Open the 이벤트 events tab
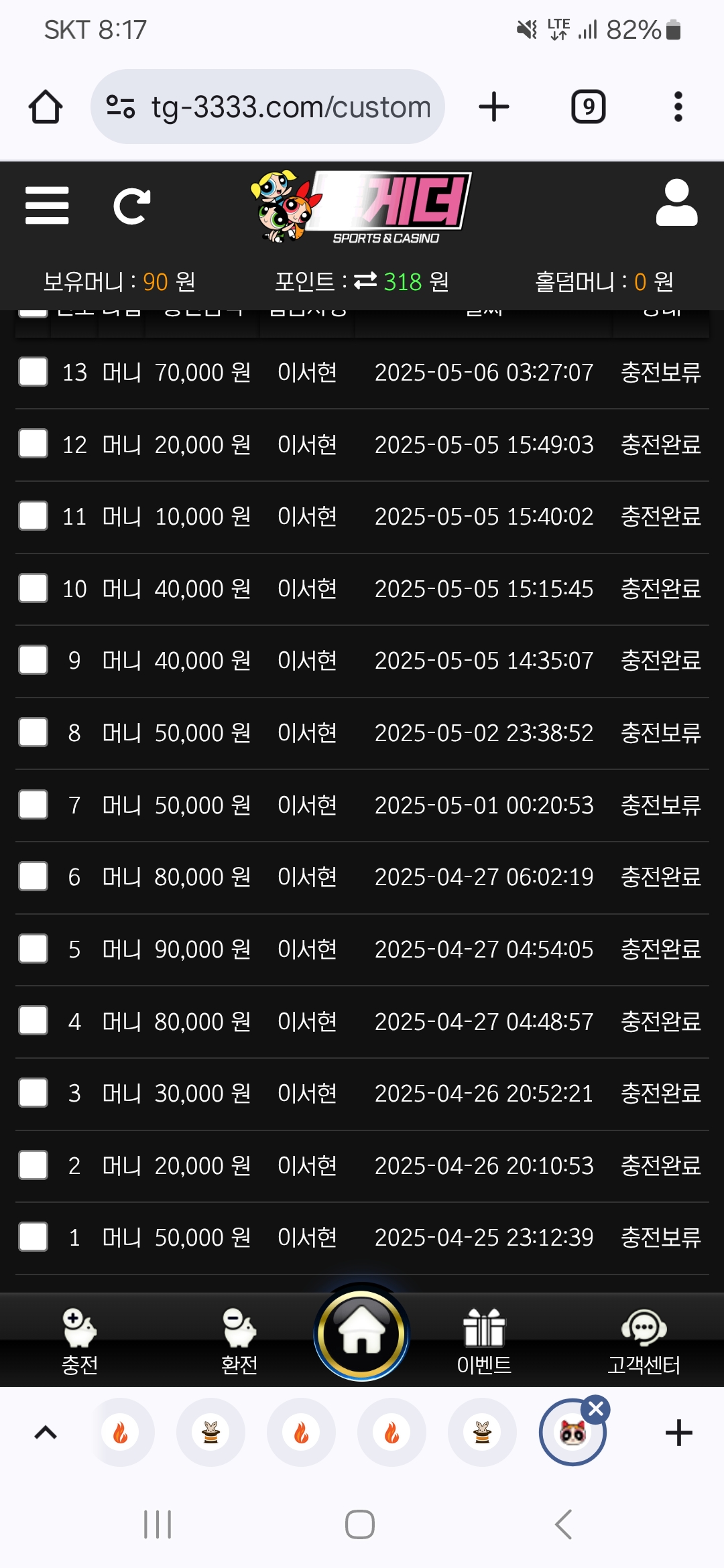The width and height of the screenshot is (724, 1568). click(x=484, y=1342)
